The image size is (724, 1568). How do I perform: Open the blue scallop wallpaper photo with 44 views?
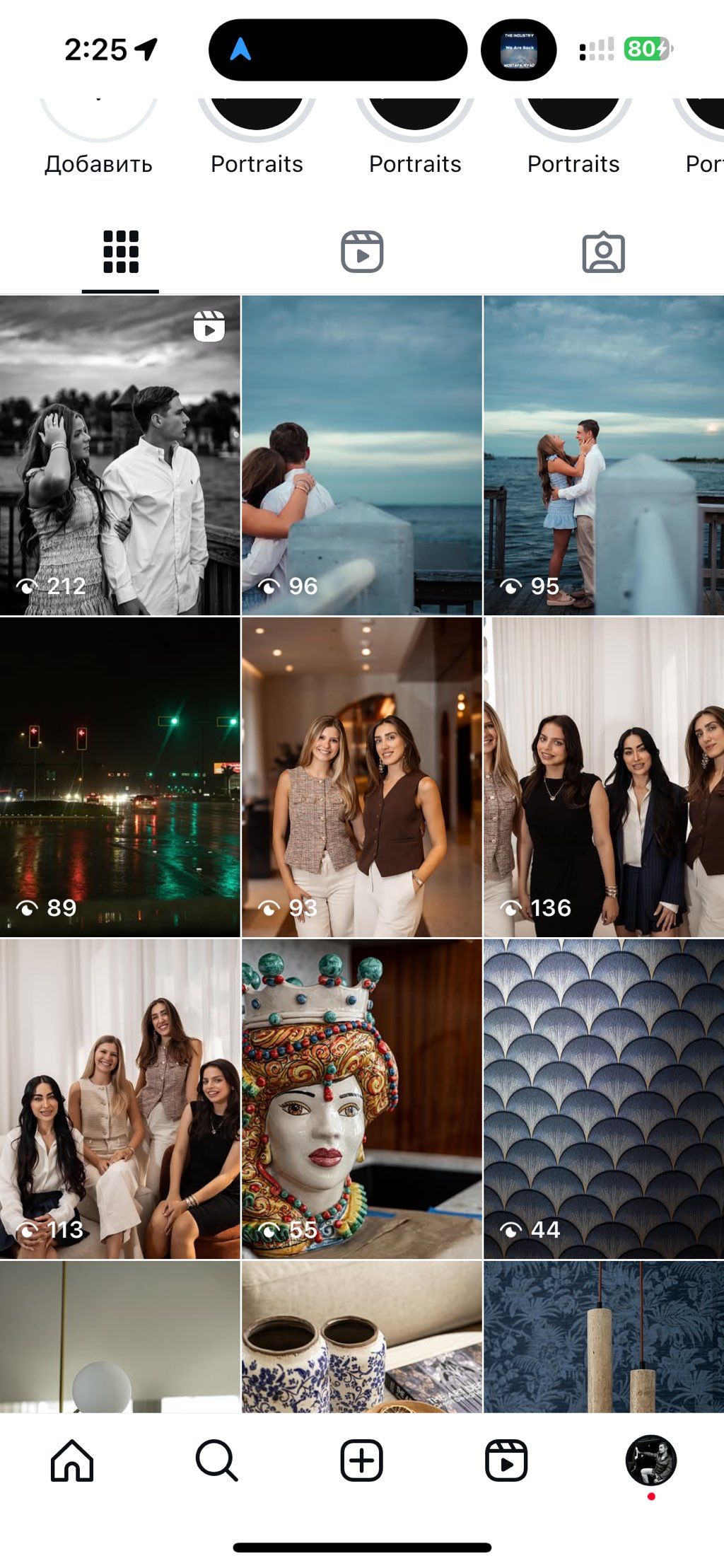(604, 1098)
